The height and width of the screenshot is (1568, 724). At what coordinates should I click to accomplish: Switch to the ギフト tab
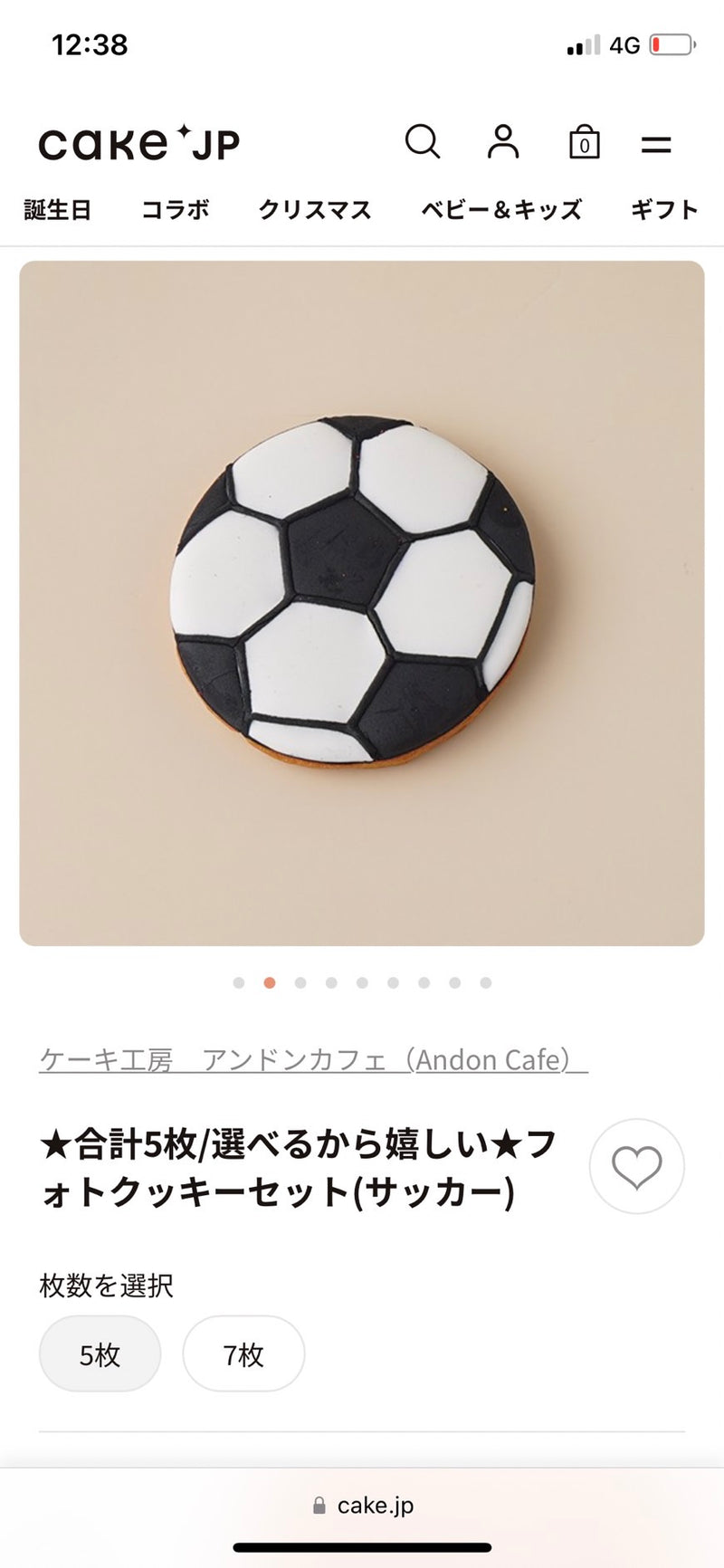click(664, 210)
